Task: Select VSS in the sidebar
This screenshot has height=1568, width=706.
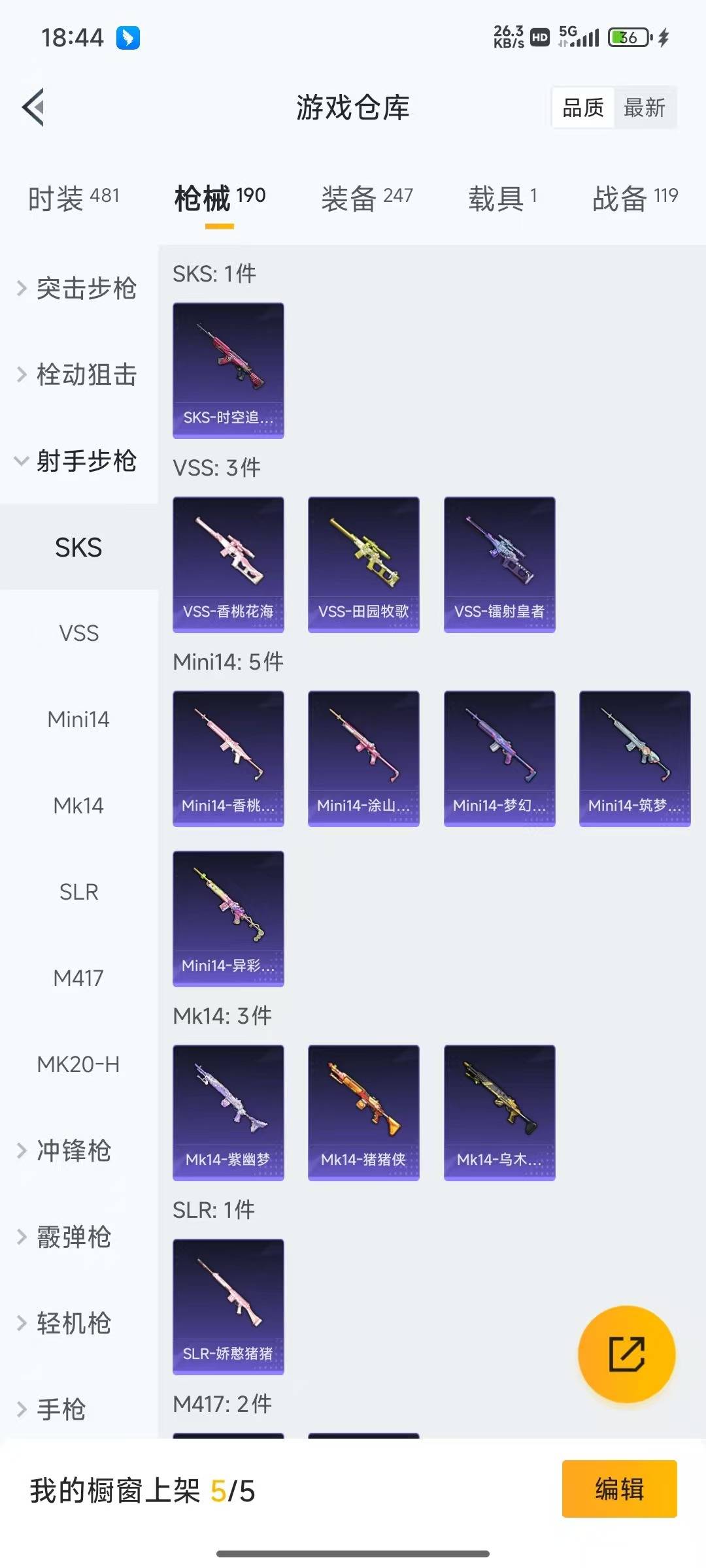Action: pos(78,633)
